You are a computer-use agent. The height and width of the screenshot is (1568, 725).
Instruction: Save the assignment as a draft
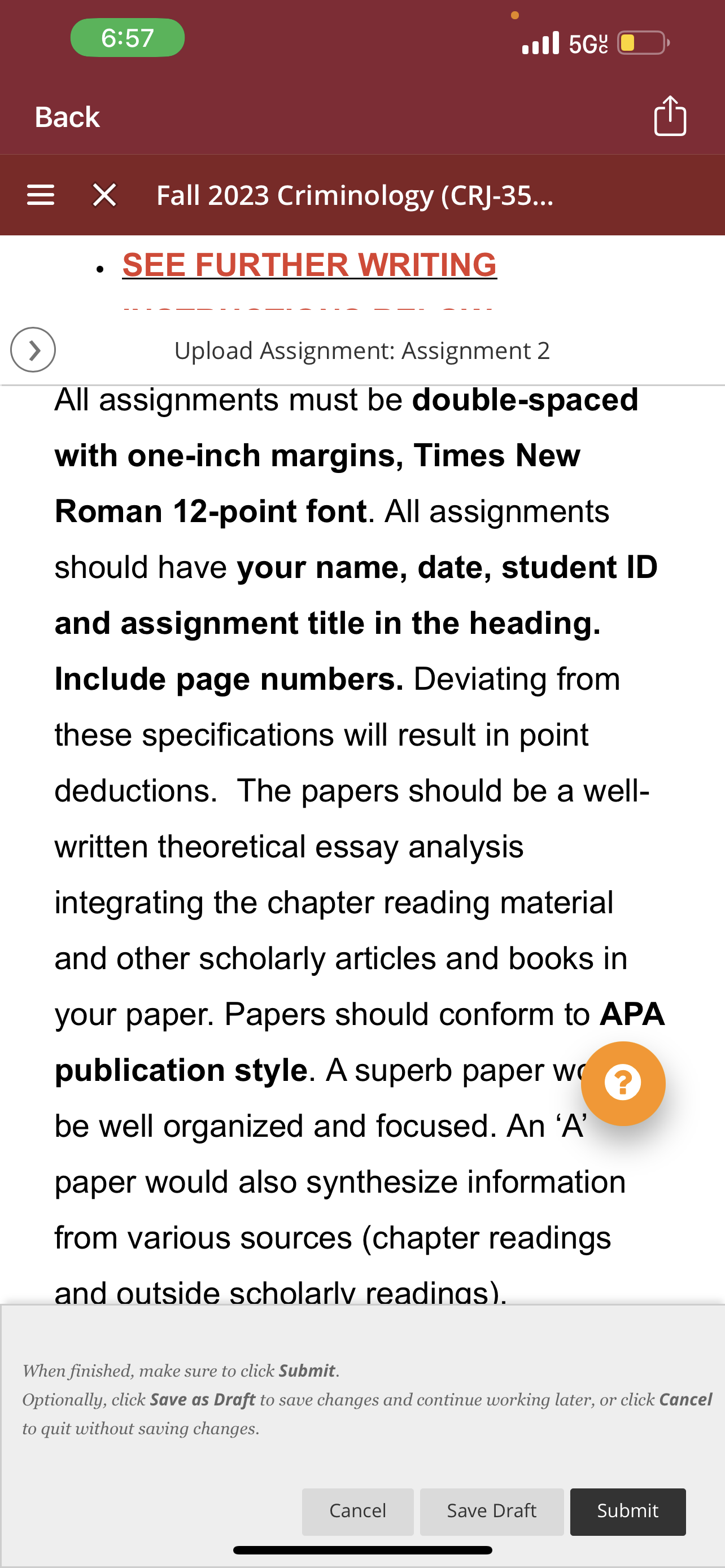click(491, 1512)
